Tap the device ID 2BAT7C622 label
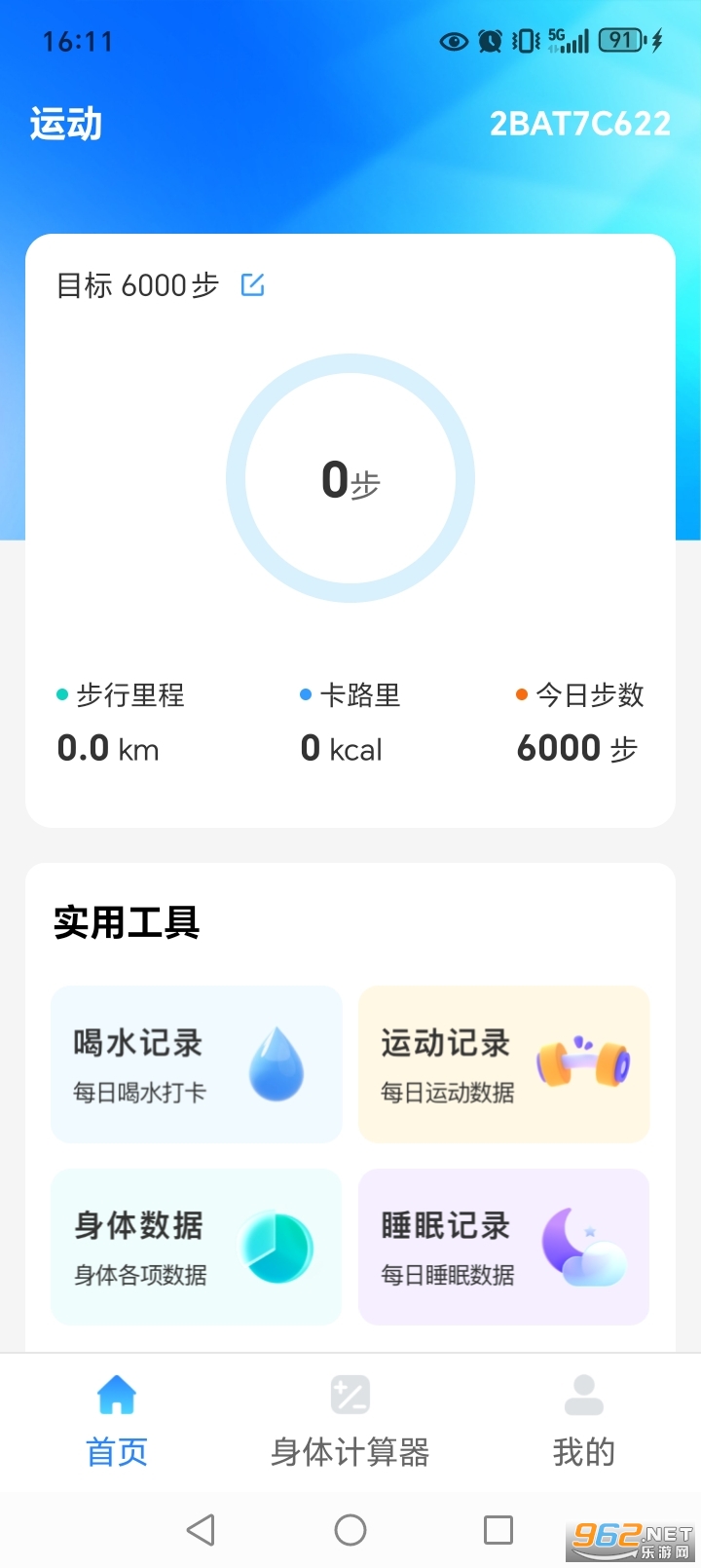 pyautogui.click(x=579, y=123)
